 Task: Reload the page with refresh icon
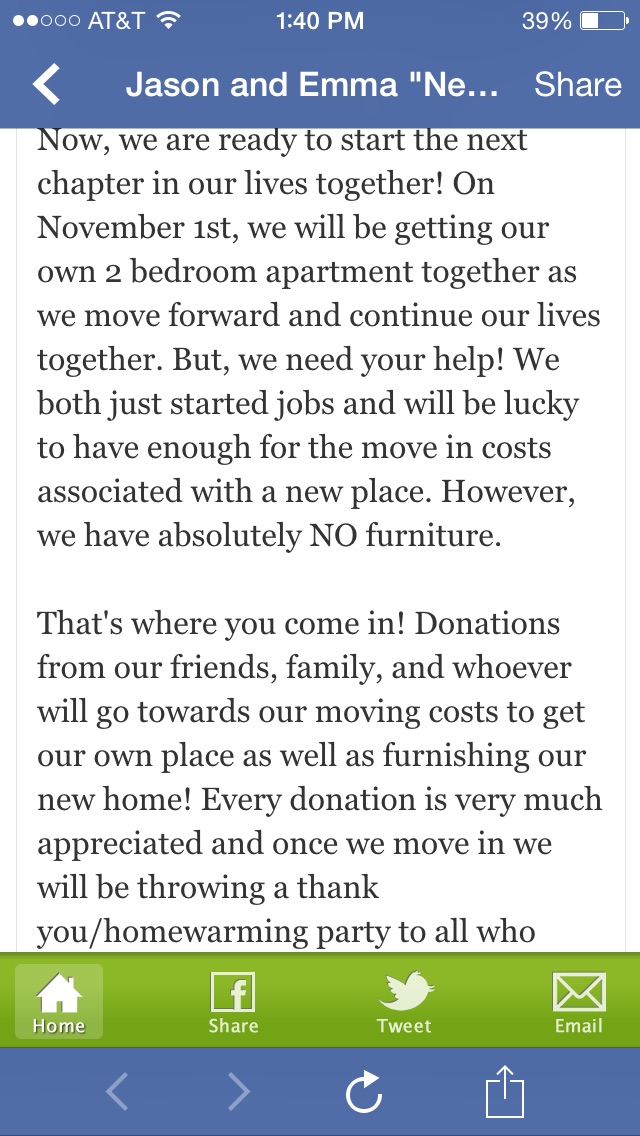[x=363, y=1090]
